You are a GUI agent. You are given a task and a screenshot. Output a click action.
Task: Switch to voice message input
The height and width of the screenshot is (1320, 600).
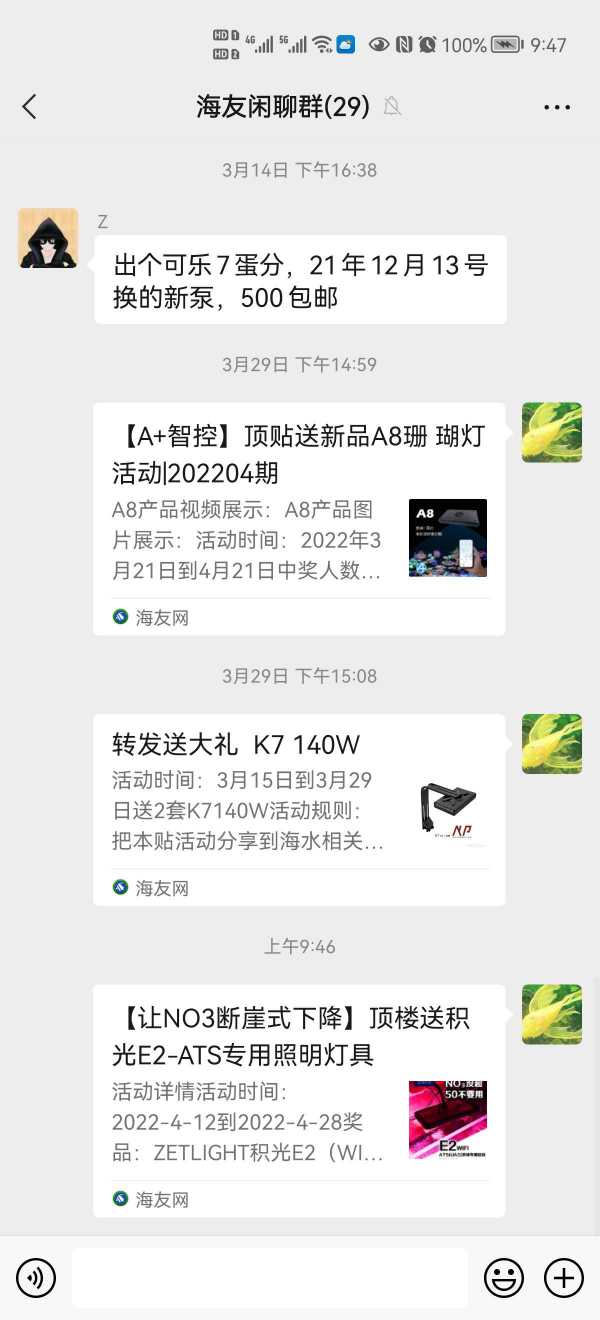(36, 1278)
